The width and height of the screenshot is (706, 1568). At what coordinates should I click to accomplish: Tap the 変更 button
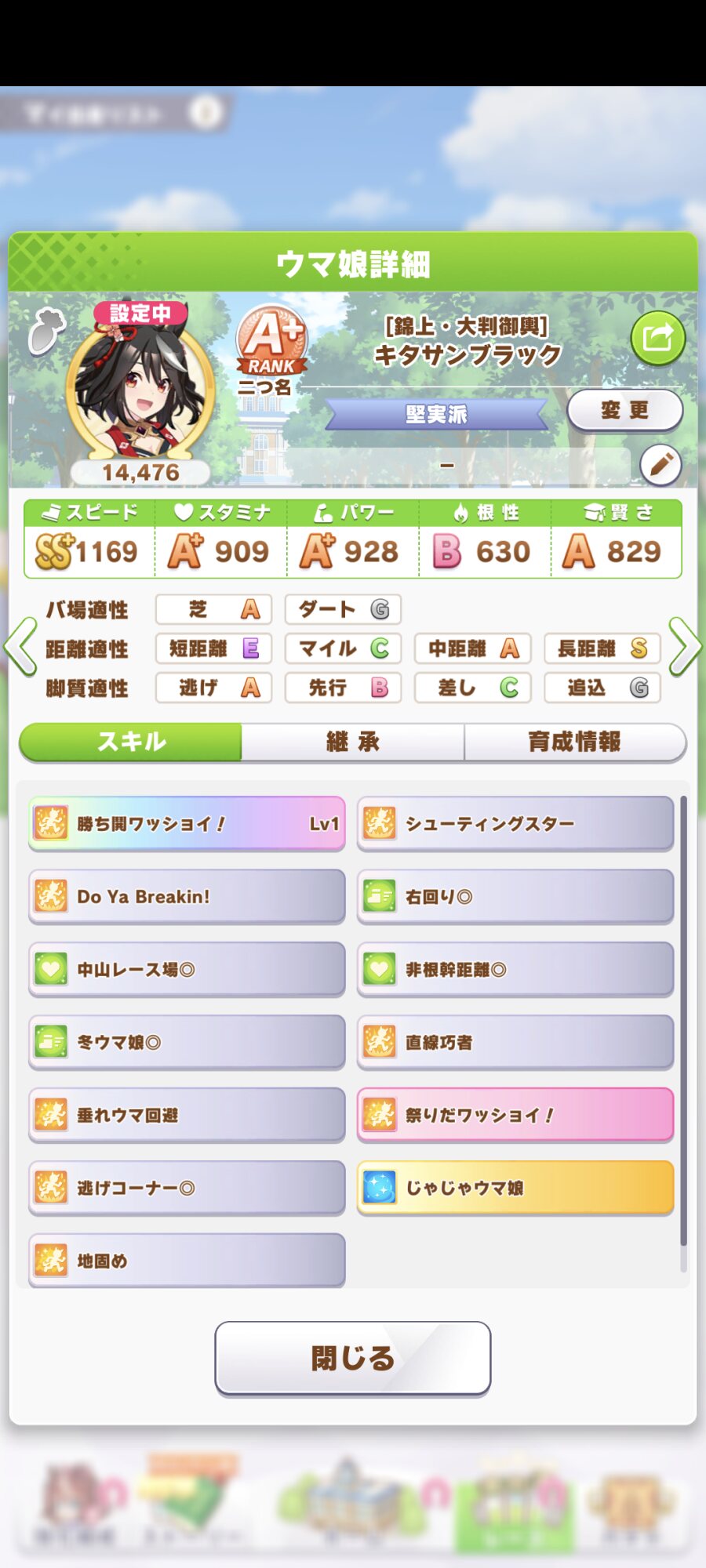coord(624,410)
